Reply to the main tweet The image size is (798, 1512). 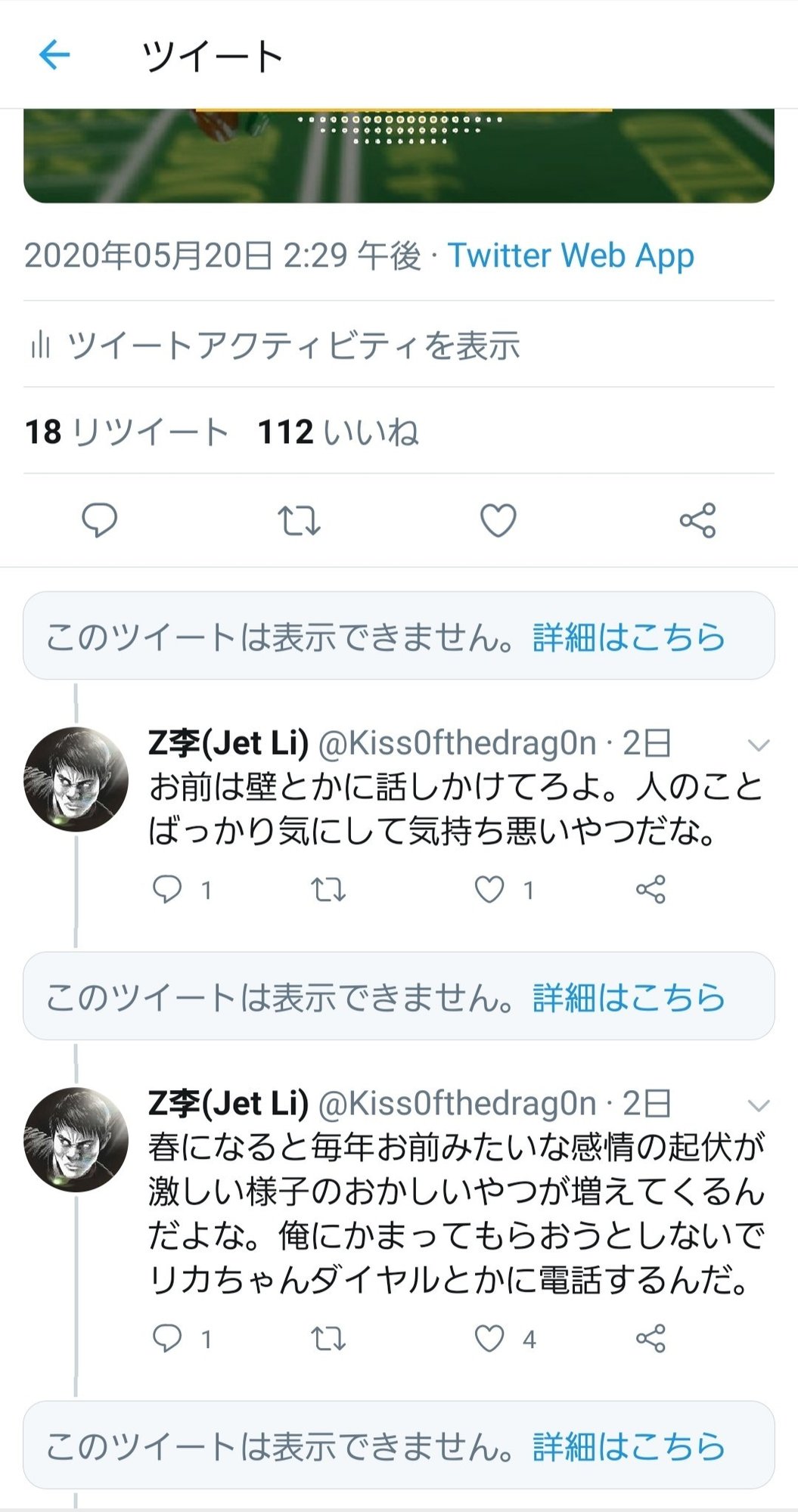99,520
